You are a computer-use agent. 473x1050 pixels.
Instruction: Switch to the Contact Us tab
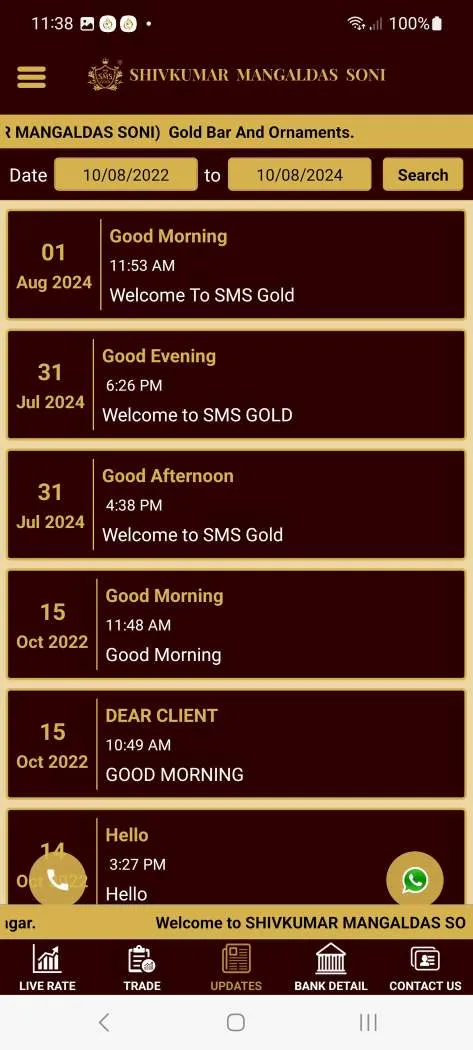(425, 967)
